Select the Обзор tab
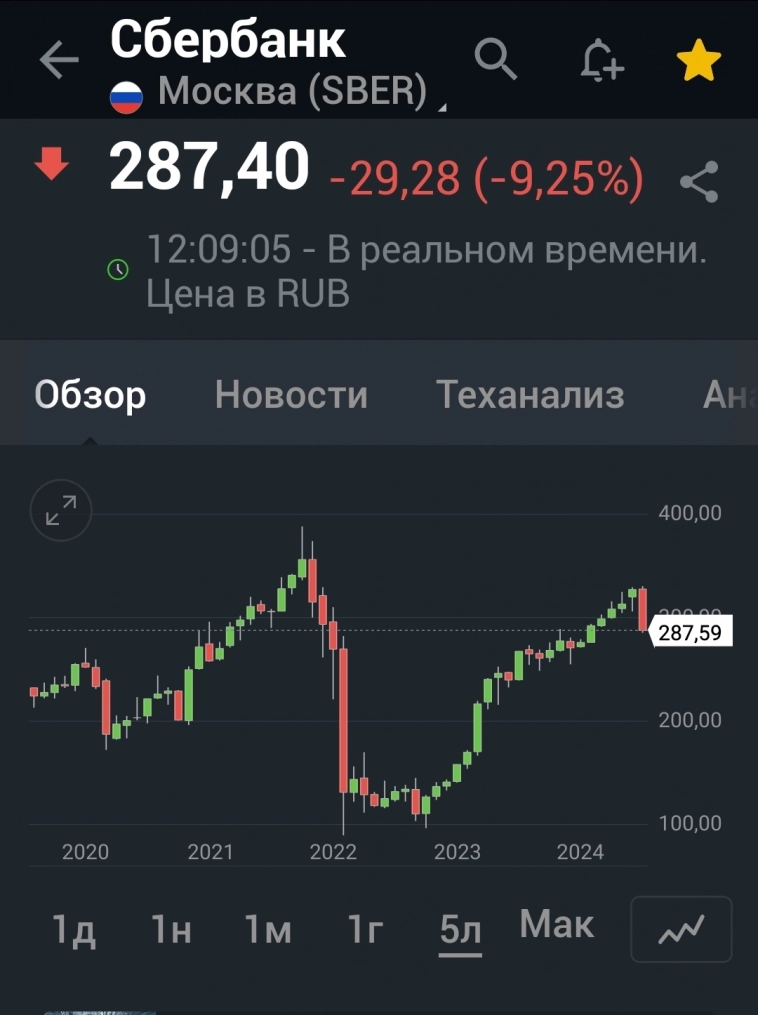Viewport: 758px width, 1015px height. click(x=90, y=395)
